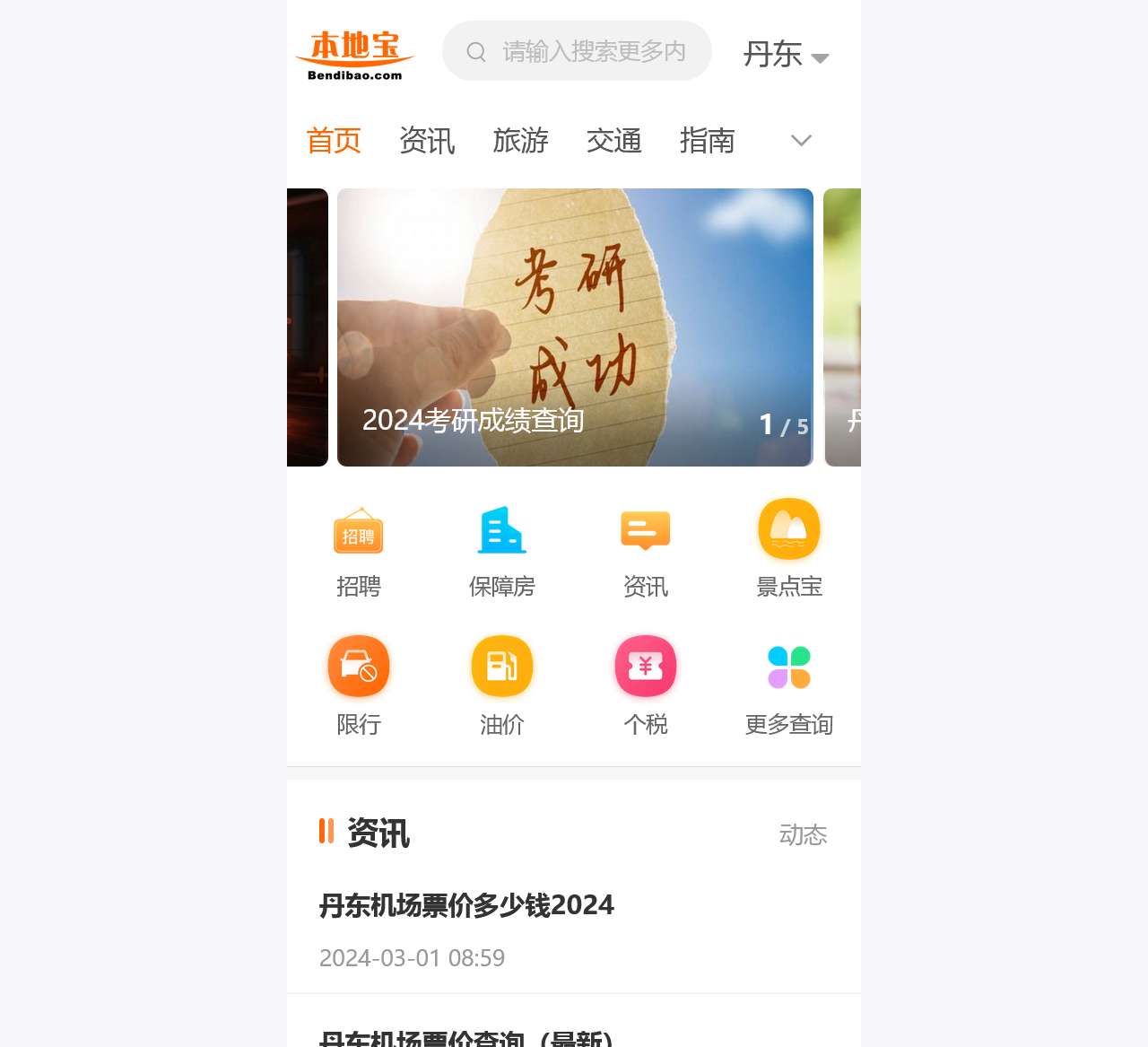
Task: Open 景点宝
Action: coord(789,548)
